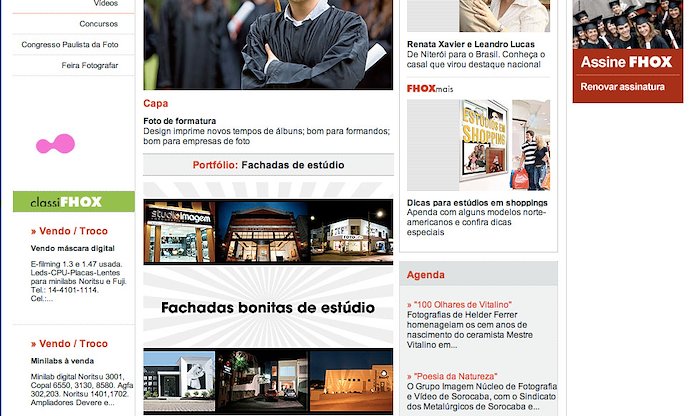Open the Foto de formatura cover story
700x416 pixels.
(x=179, y=121)
